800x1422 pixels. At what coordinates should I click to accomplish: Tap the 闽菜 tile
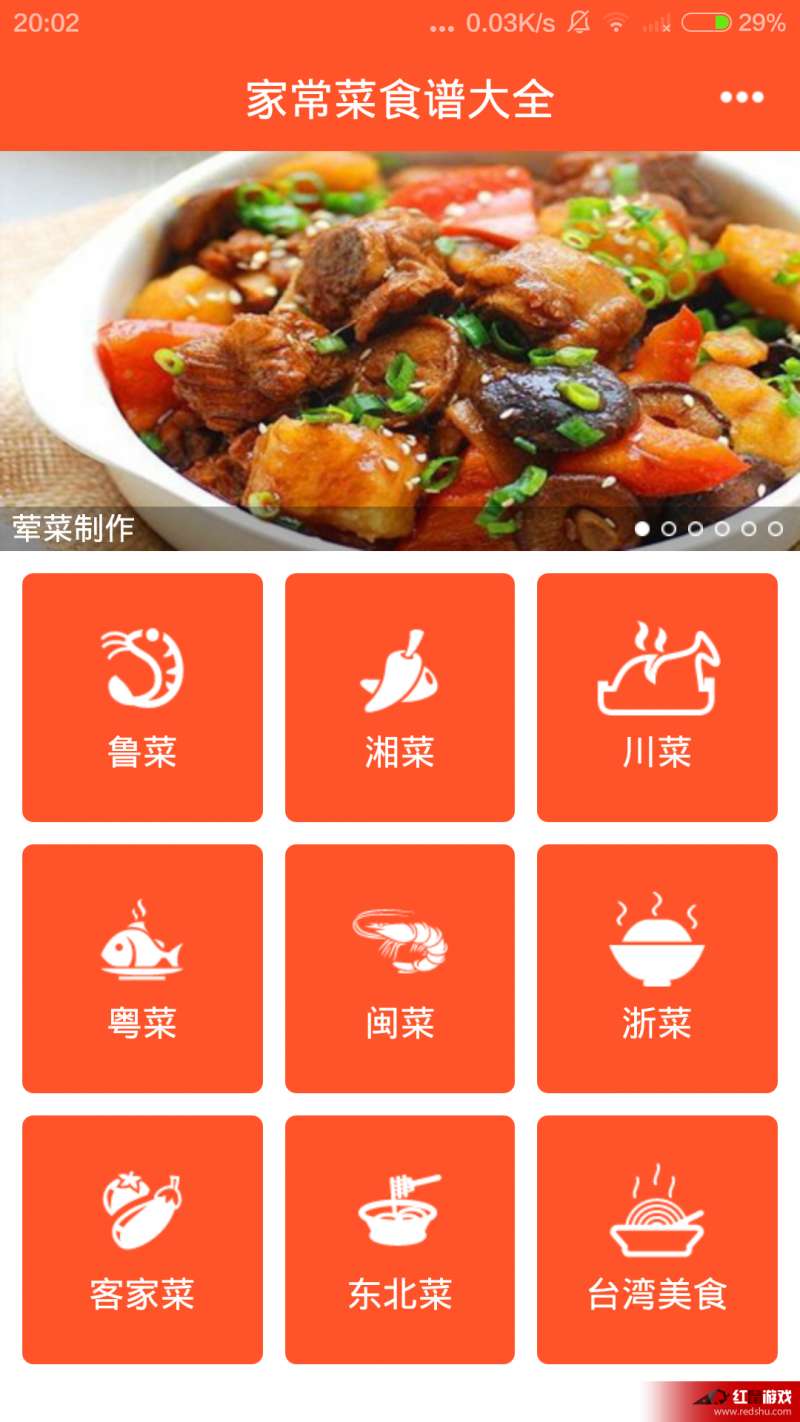[400, 968]
